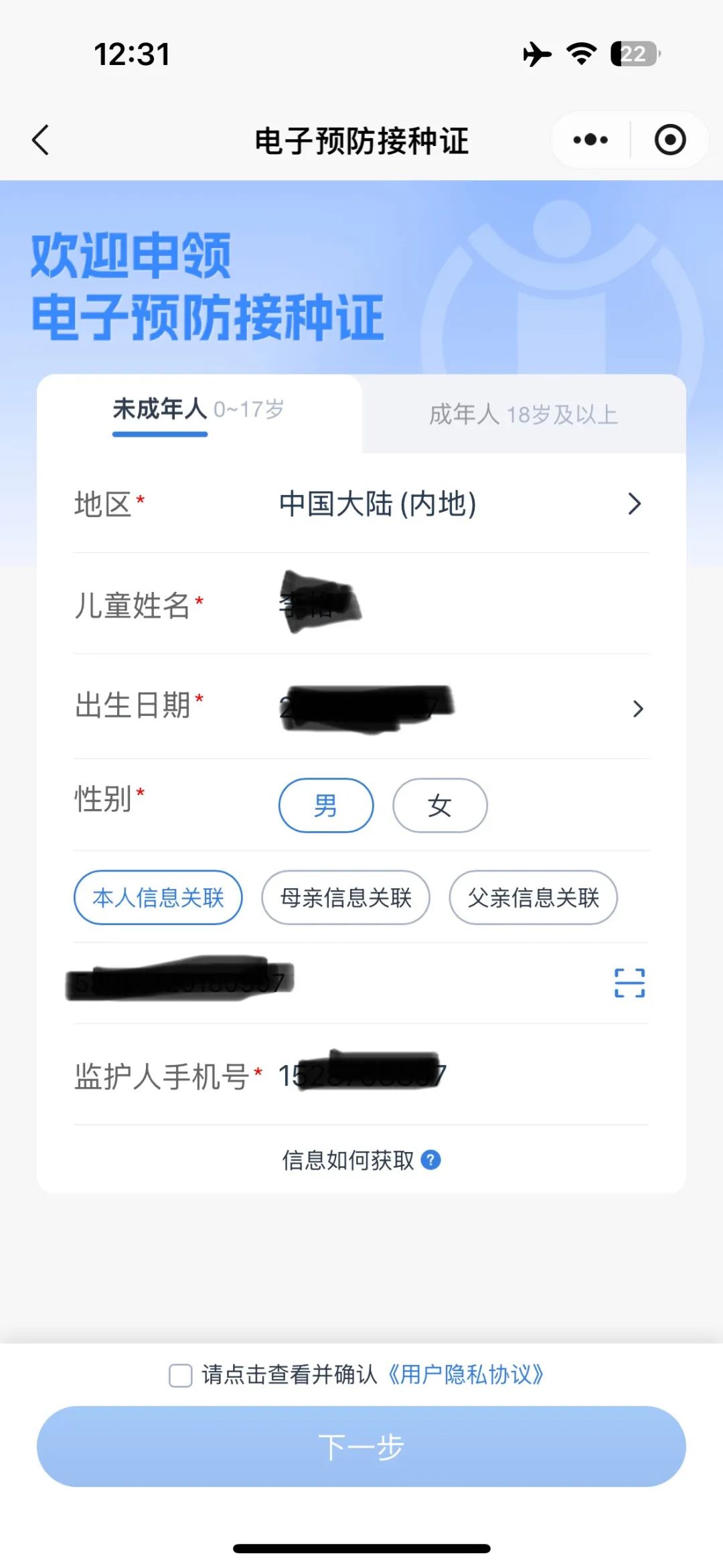Tap the scan icon to scan ID document

click(629, 983)
